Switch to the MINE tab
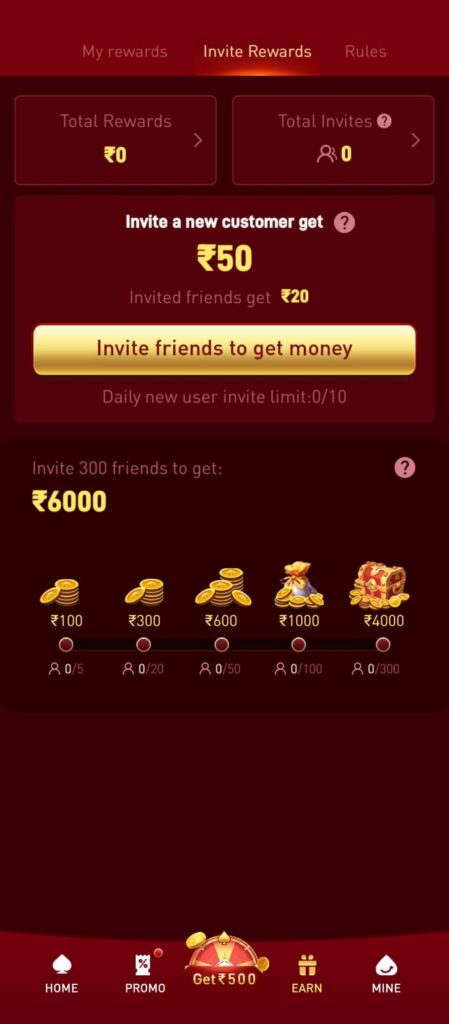449x1024 pixels. [386, 974]
